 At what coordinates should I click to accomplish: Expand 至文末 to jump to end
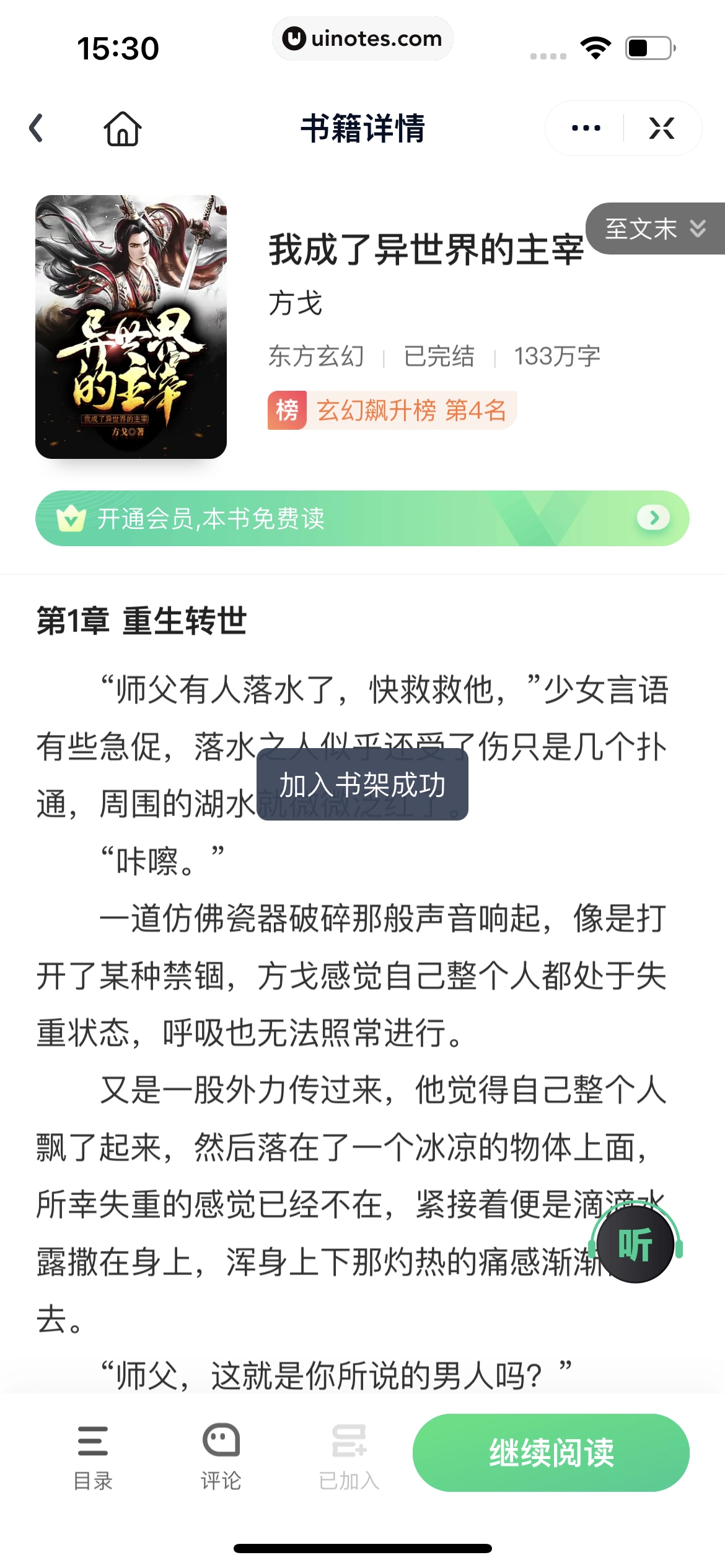654,230
